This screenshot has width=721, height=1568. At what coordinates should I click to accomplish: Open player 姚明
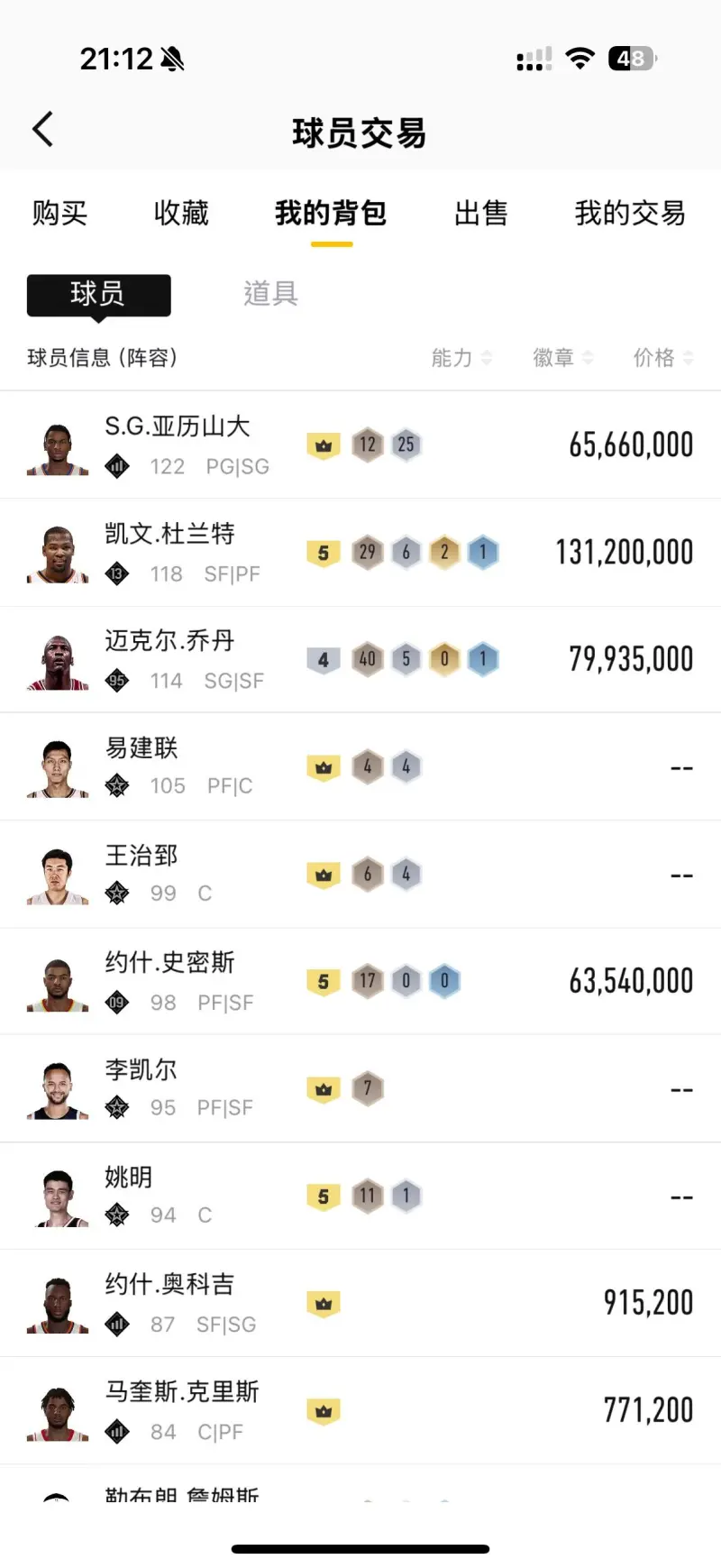(x=360, y=1196)
